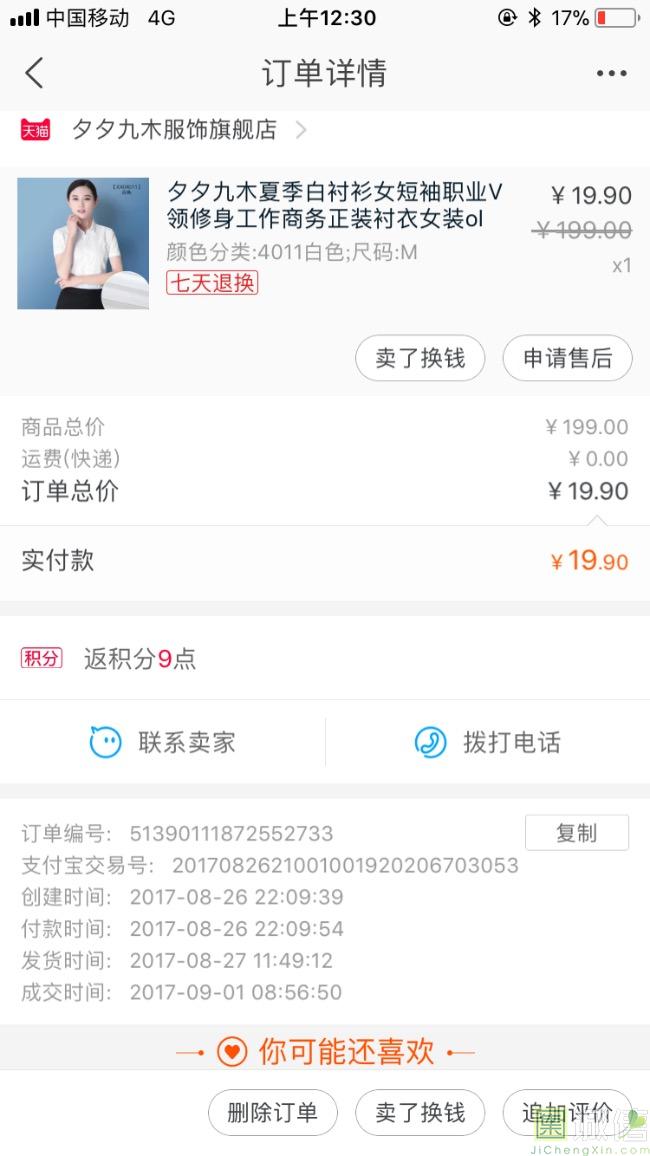The width and height of the screenshot is (650, 1156).
Task: Add a follow-up review via 追加评价
Action: click(567, 1112)
